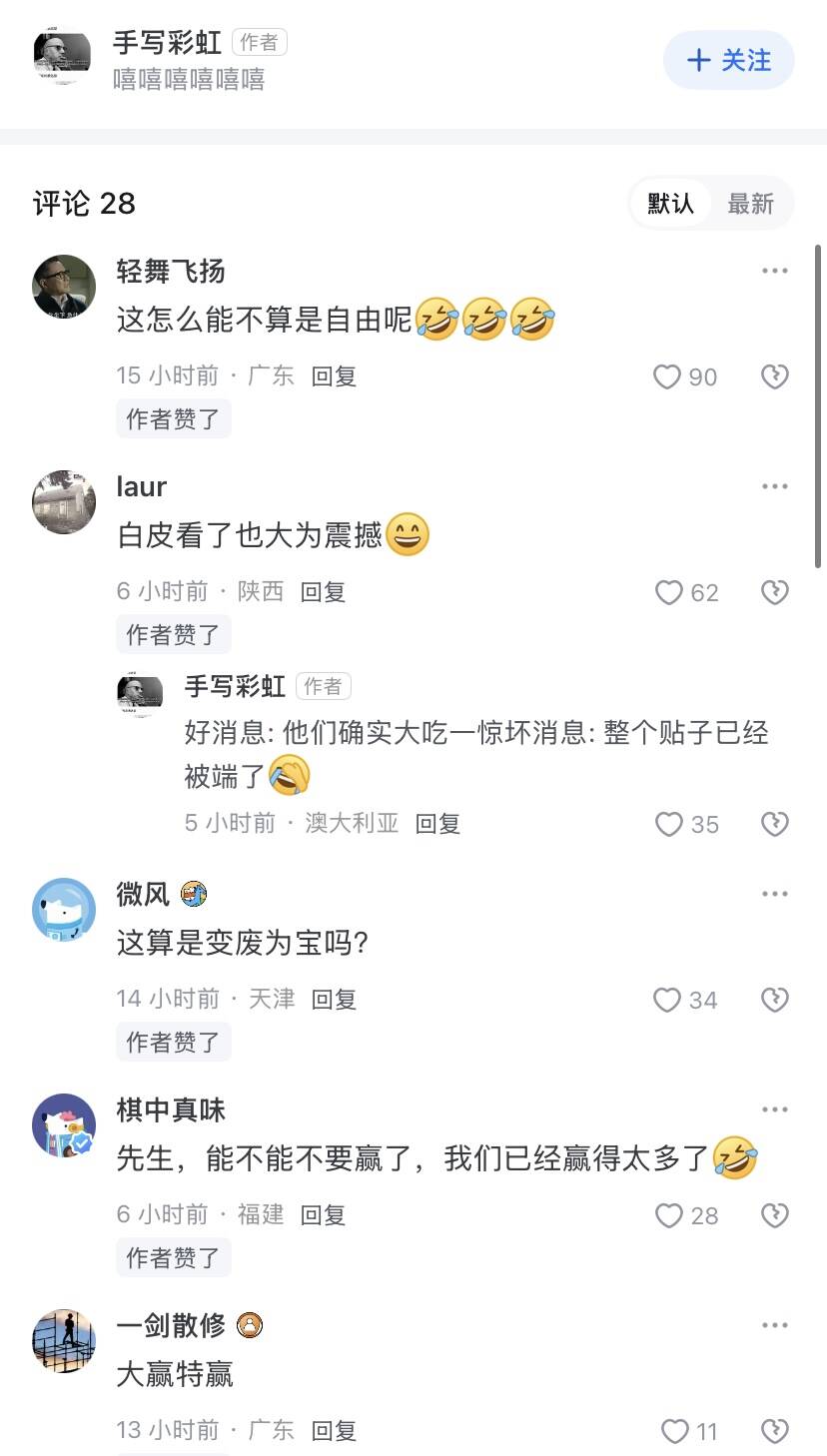Switch comments to 最新 sorting
Viewport: 827px width, 1456px height.
[x=750, y=204]
